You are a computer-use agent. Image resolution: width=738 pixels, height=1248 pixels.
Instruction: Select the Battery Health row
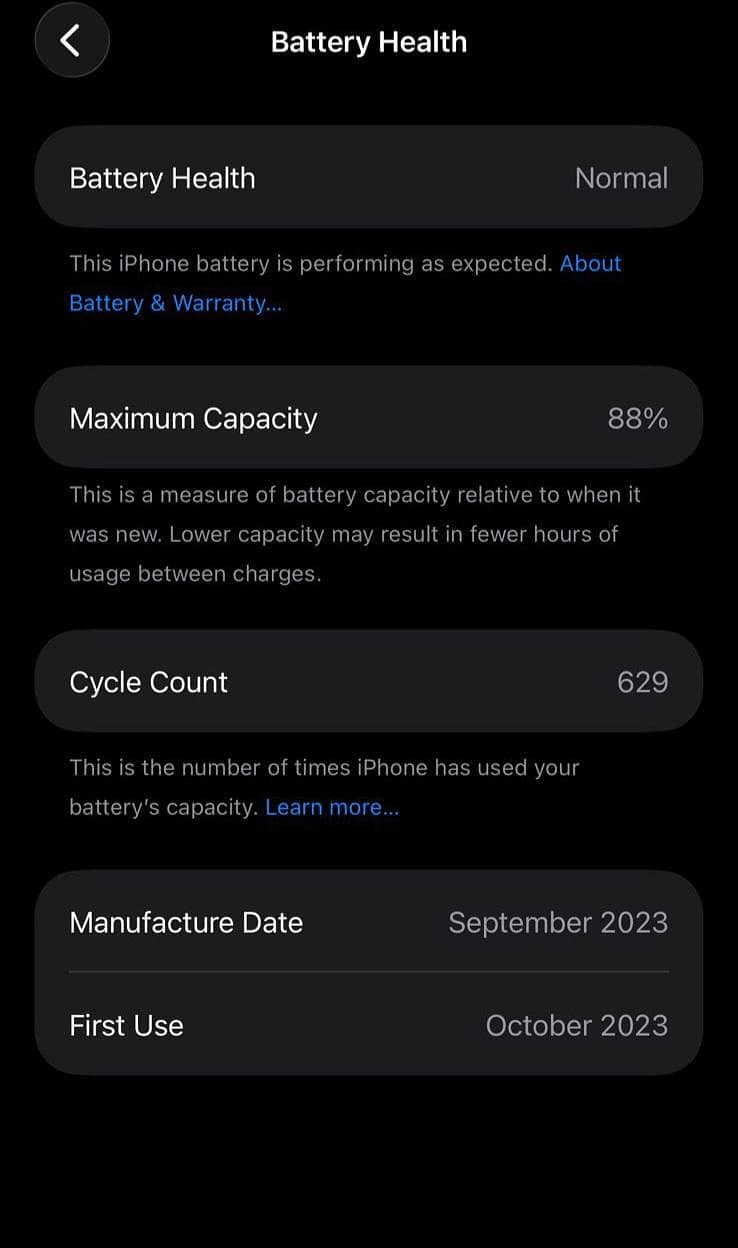tap(369, 177)
